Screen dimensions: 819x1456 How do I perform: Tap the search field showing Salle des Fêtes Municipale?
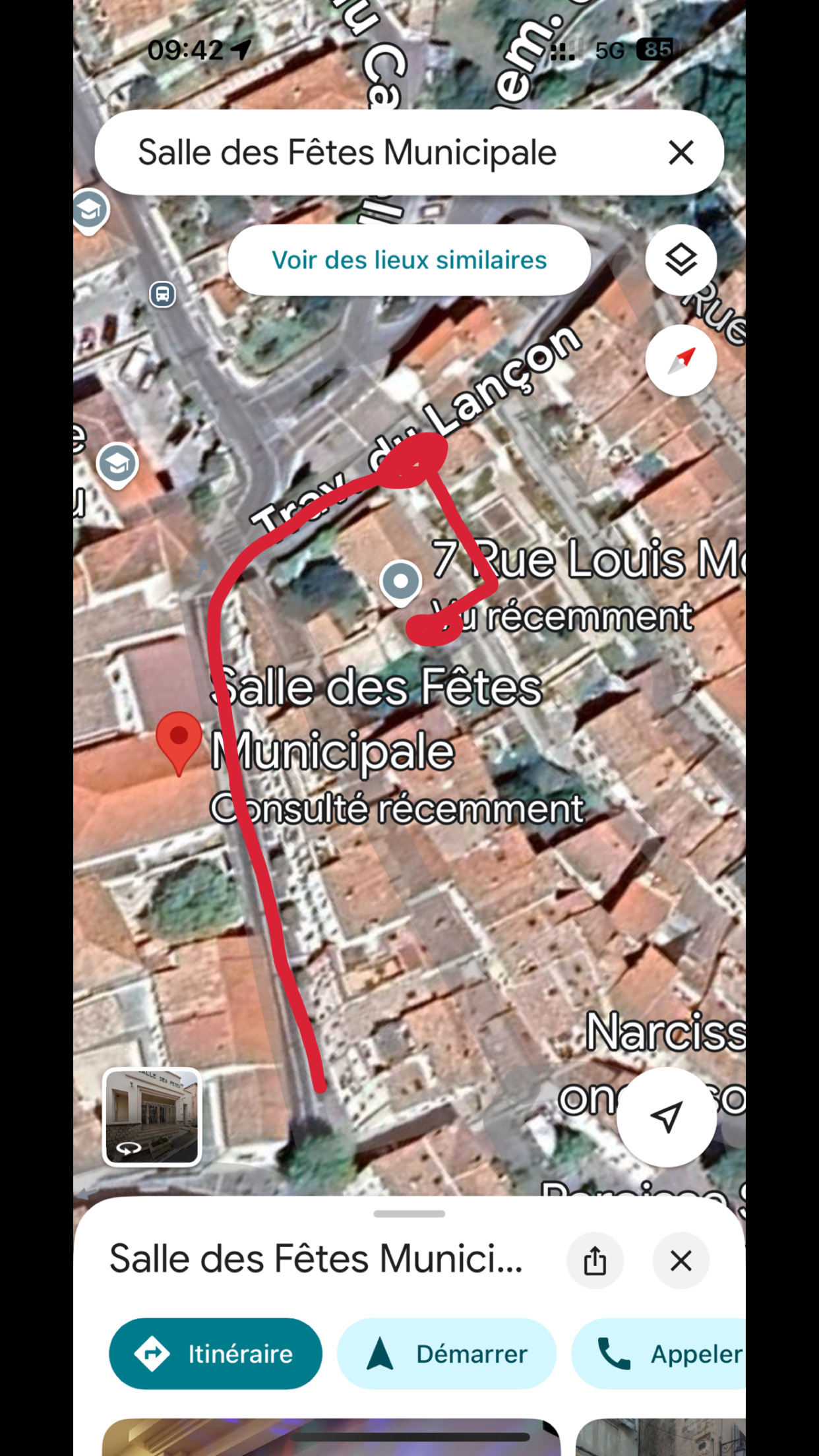(369, 152)
